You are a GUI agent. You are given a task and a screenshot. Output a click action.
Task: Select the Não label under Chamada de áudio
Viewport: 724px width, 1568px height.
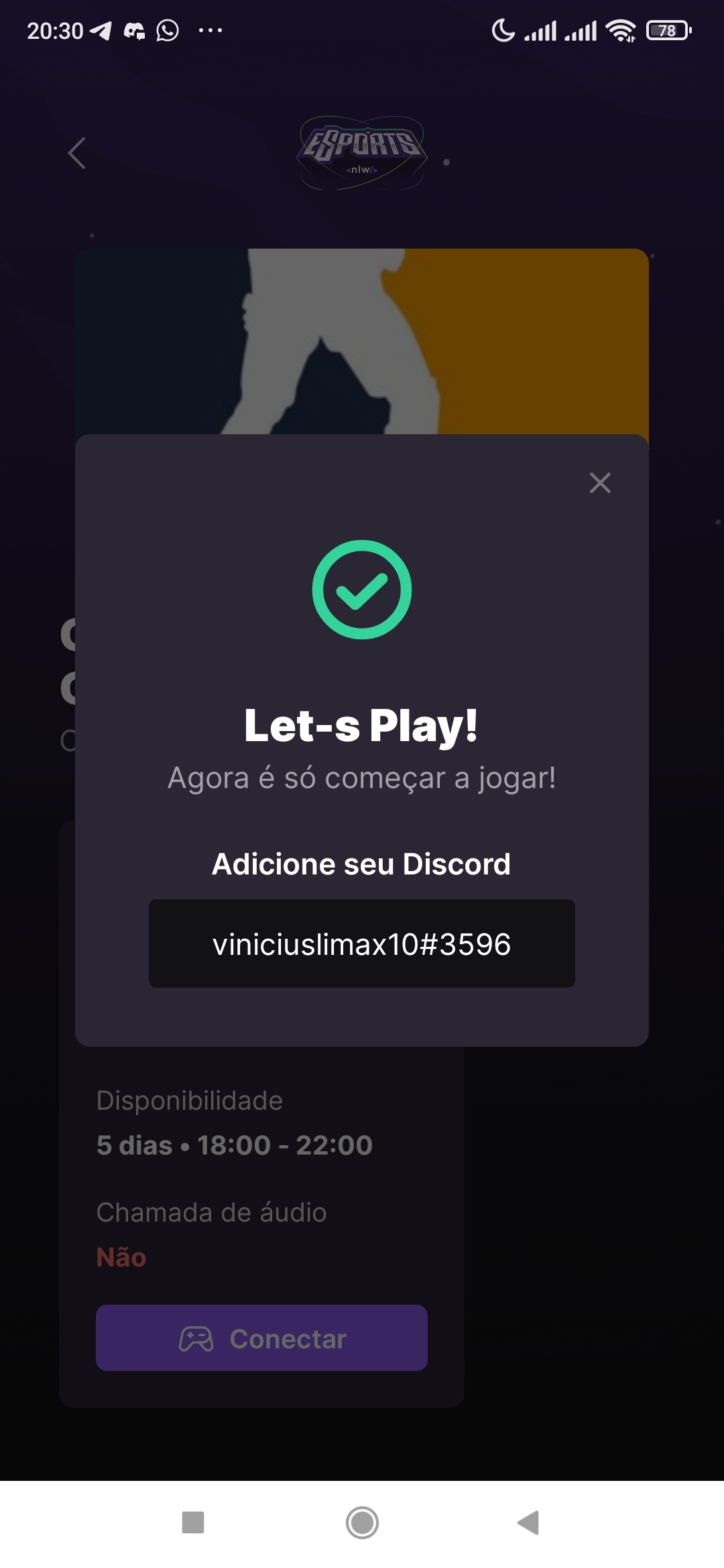121,1257
